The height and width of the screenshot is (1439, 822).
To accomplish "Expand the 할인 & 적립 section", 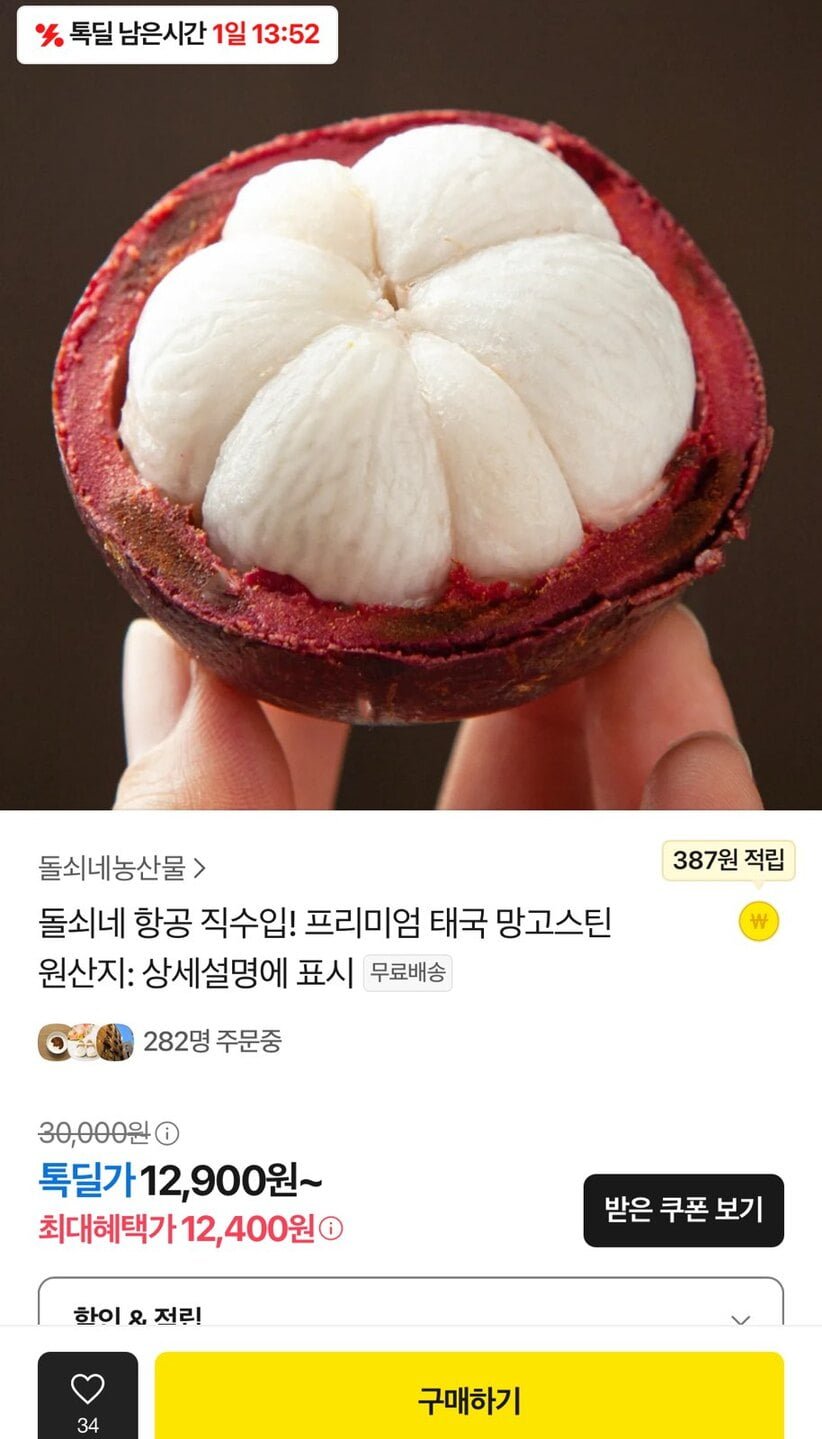I will tap(411, 1304).
